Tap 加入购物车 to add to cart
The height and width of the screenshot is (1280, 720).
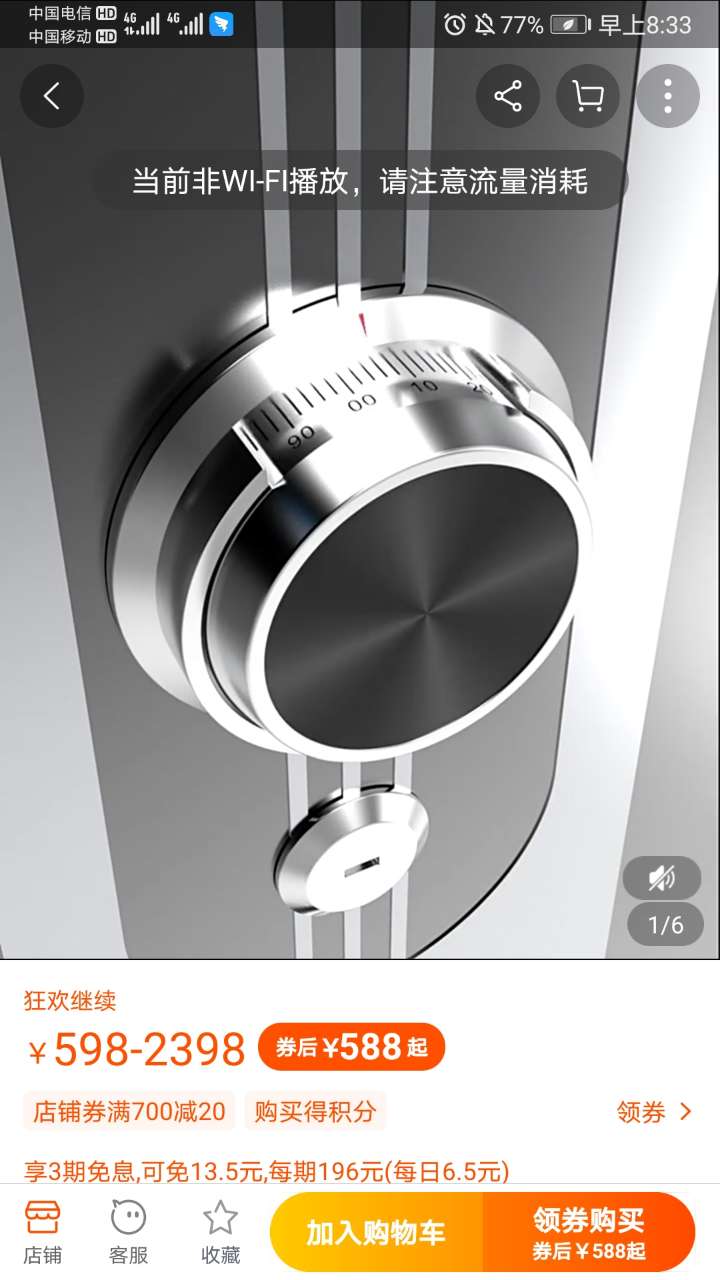click(376, 1232)
